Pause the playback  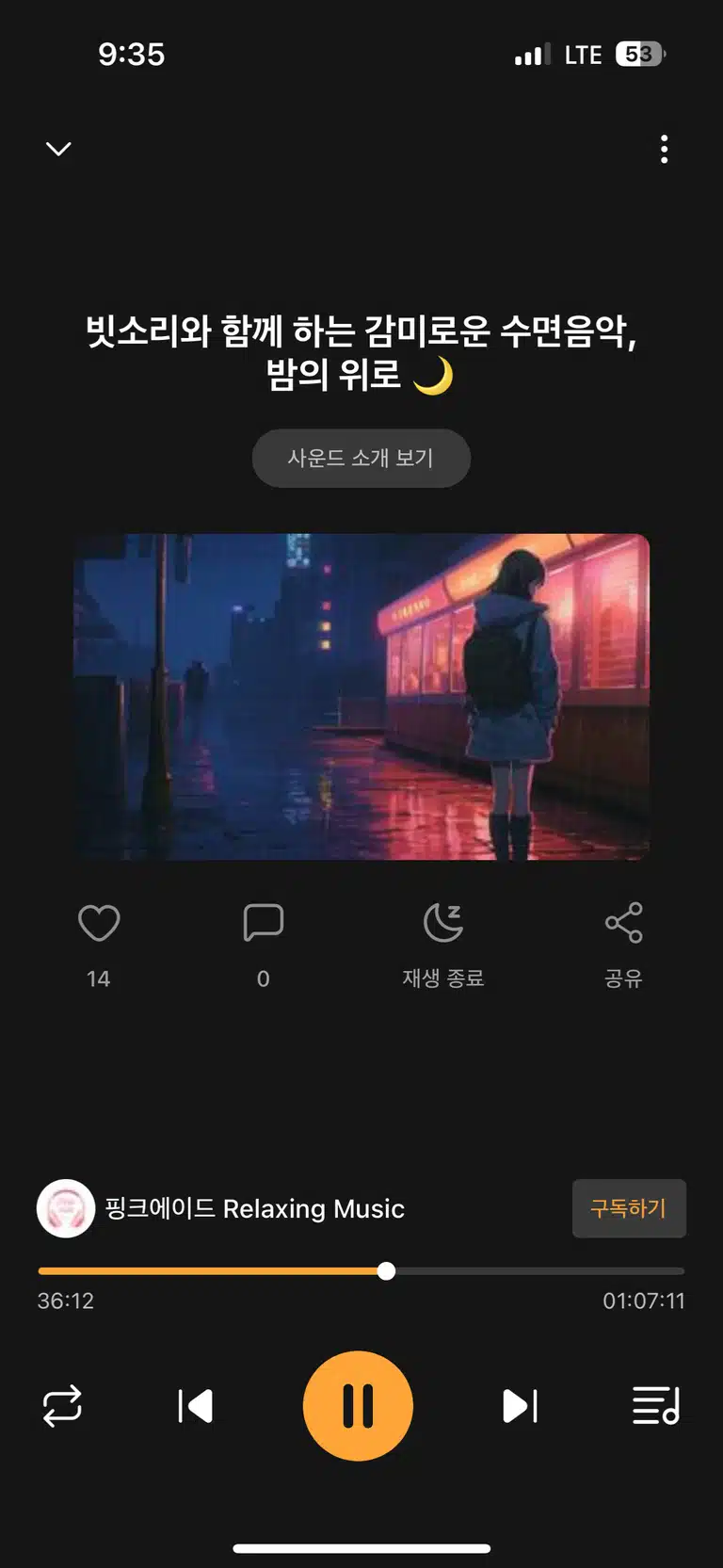[x=358, y=1406]
